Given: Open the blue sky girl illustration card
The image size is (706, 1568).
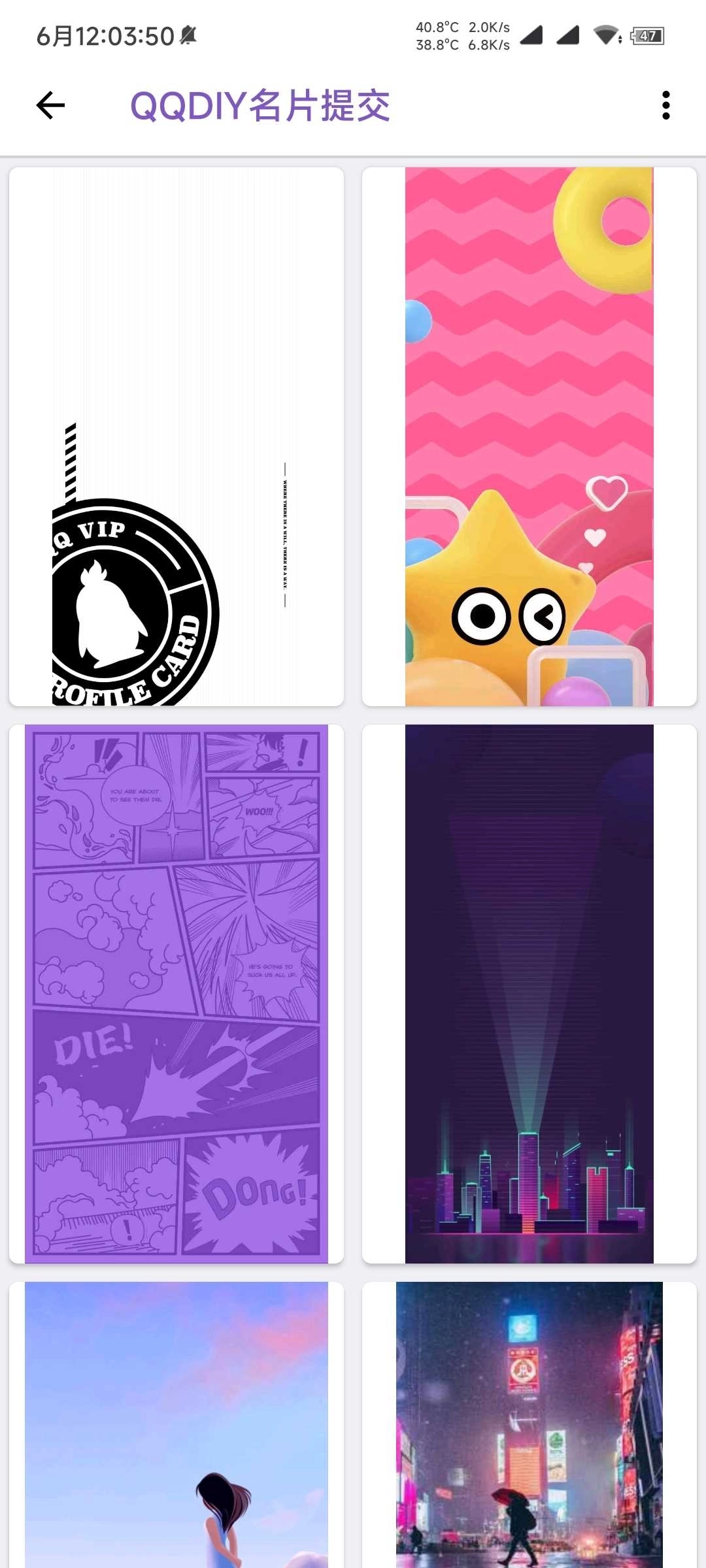Looking at the screenshot, I should (x=176, y=1425).
